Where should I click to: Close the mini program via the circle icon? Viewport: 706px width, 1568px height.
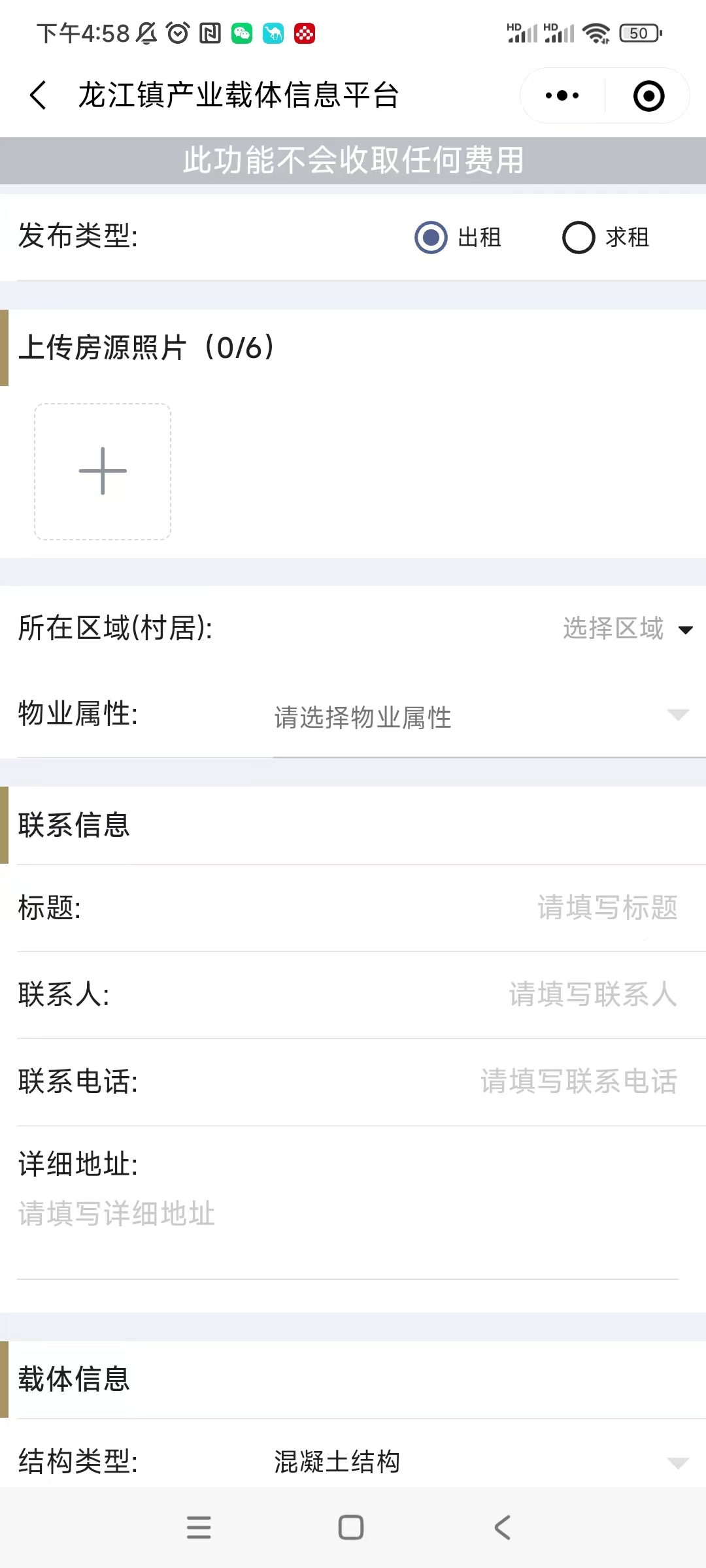648,96
